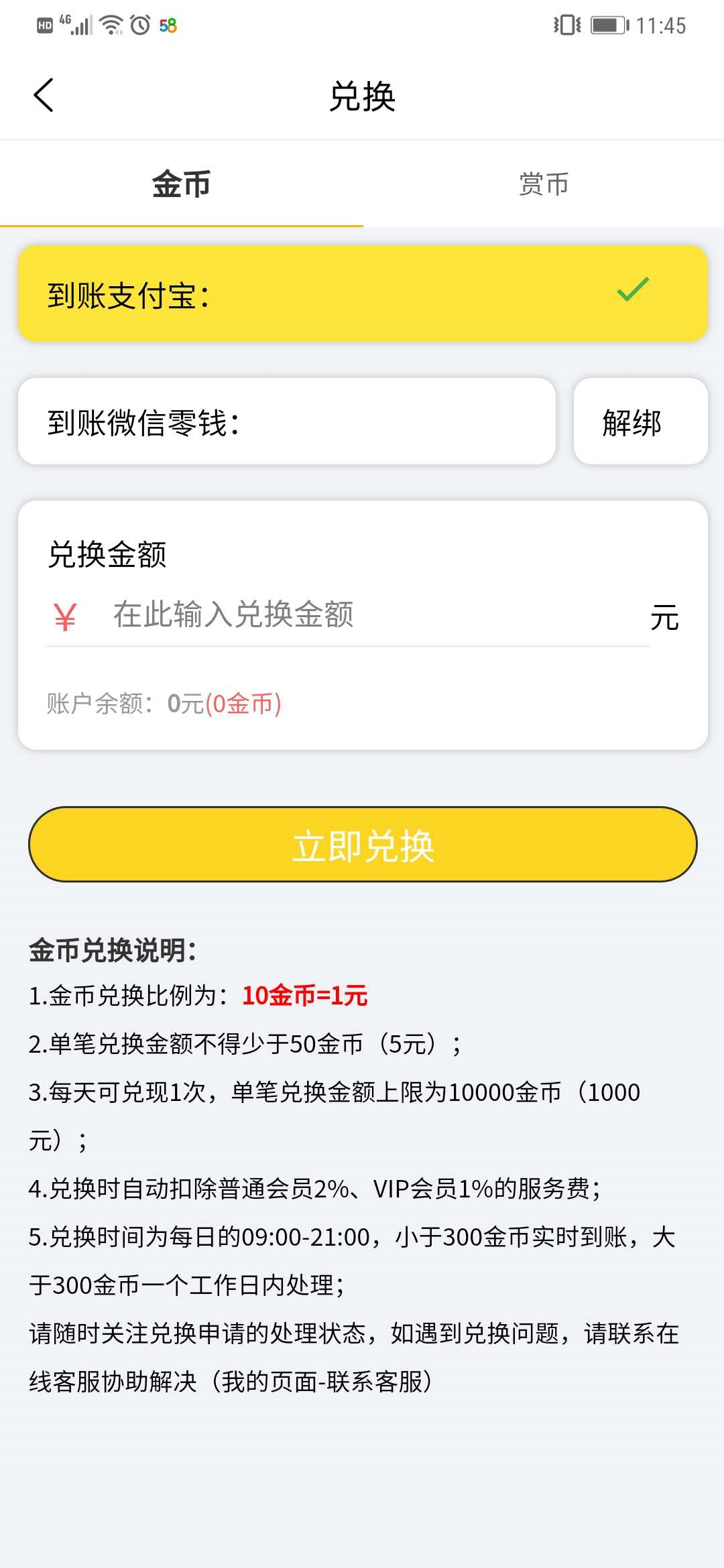This screenshot has width=724, height=1568.
Task: Tap 立即兑换 to redeem now
Action: [363, 844]
